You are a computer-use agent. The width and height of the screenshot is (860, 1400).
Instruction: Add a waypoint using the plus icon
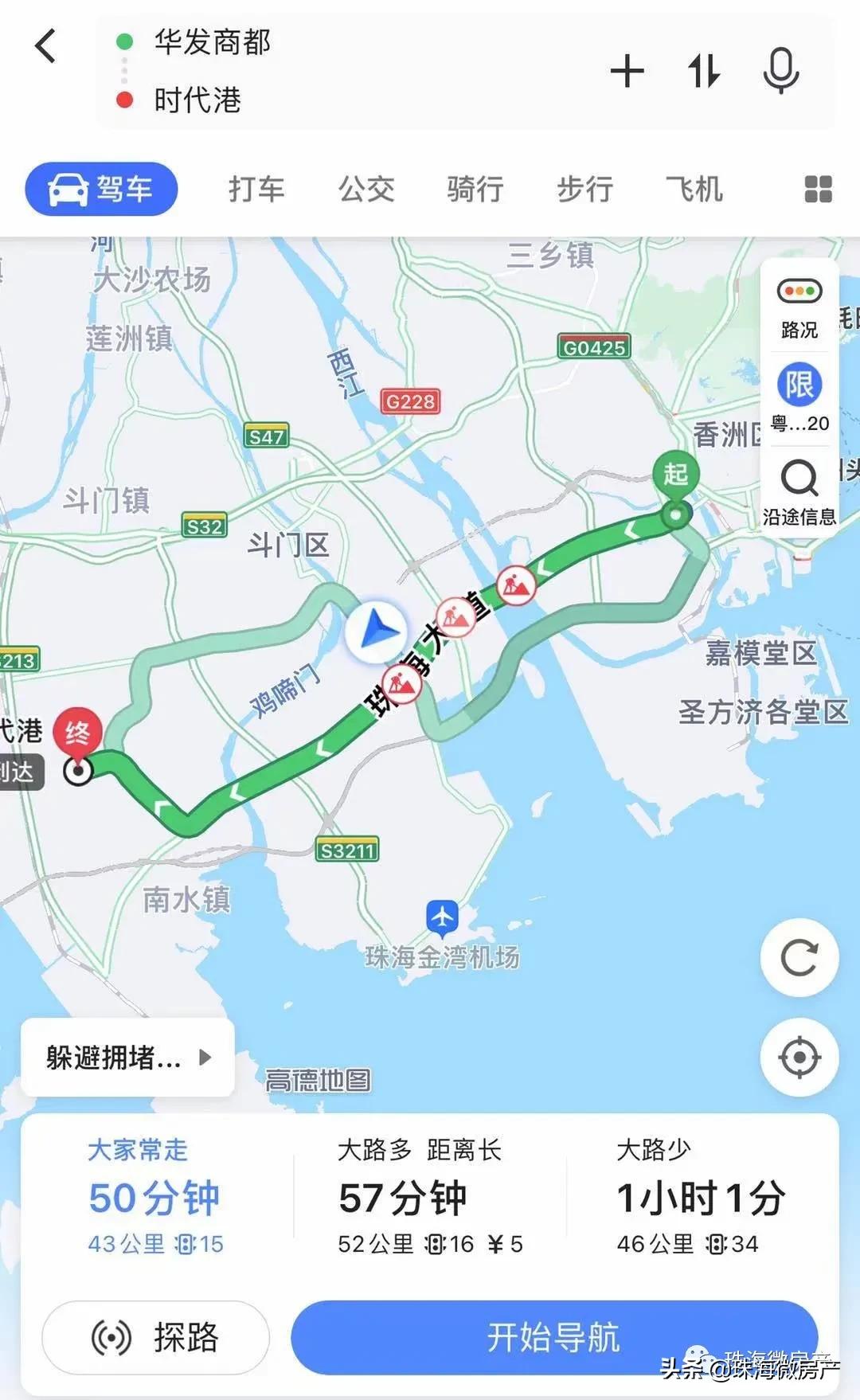coord(628,70)
